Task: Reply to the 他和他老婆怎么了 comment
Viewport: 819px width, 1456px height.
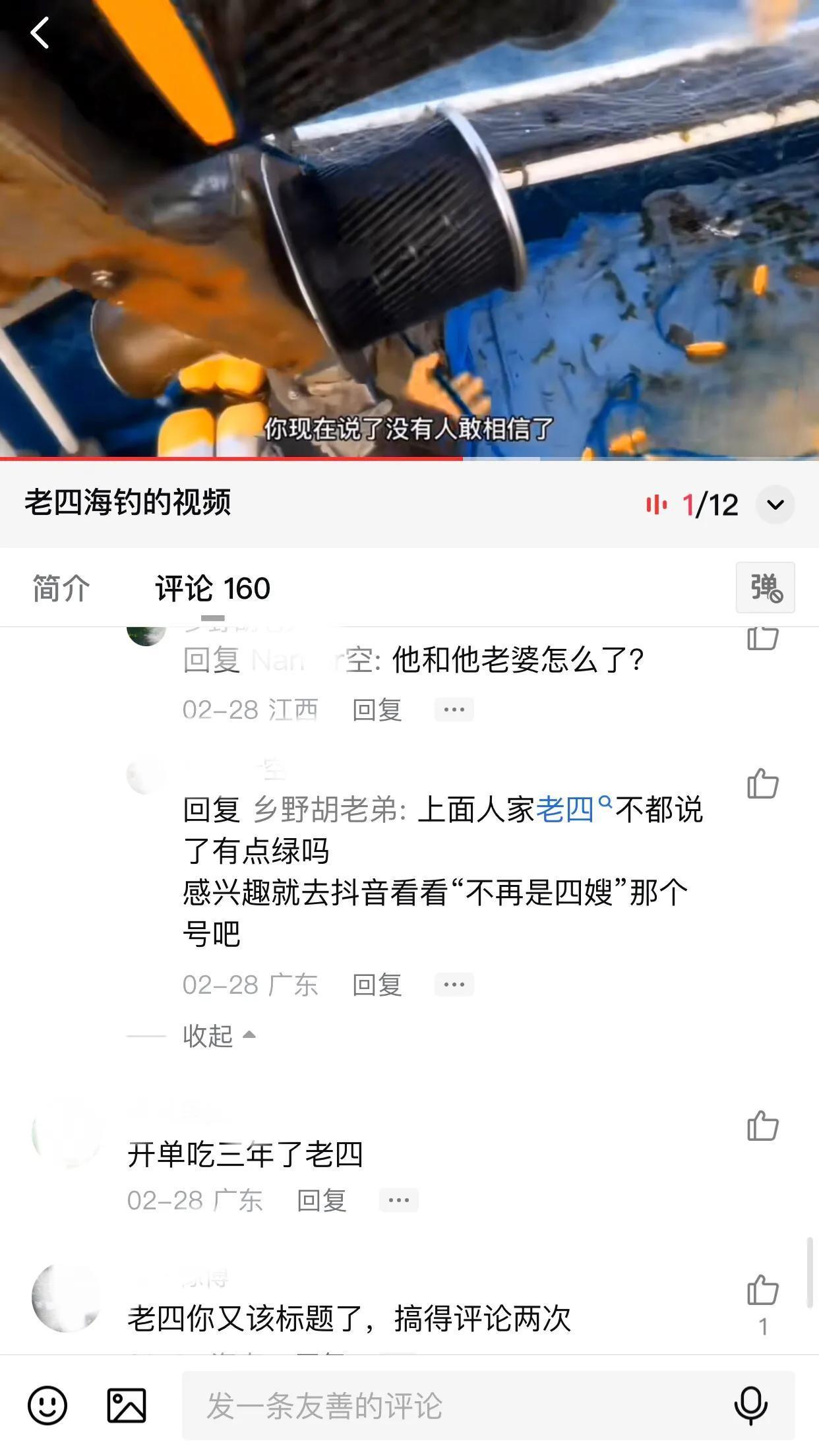Action: [377, 710]
